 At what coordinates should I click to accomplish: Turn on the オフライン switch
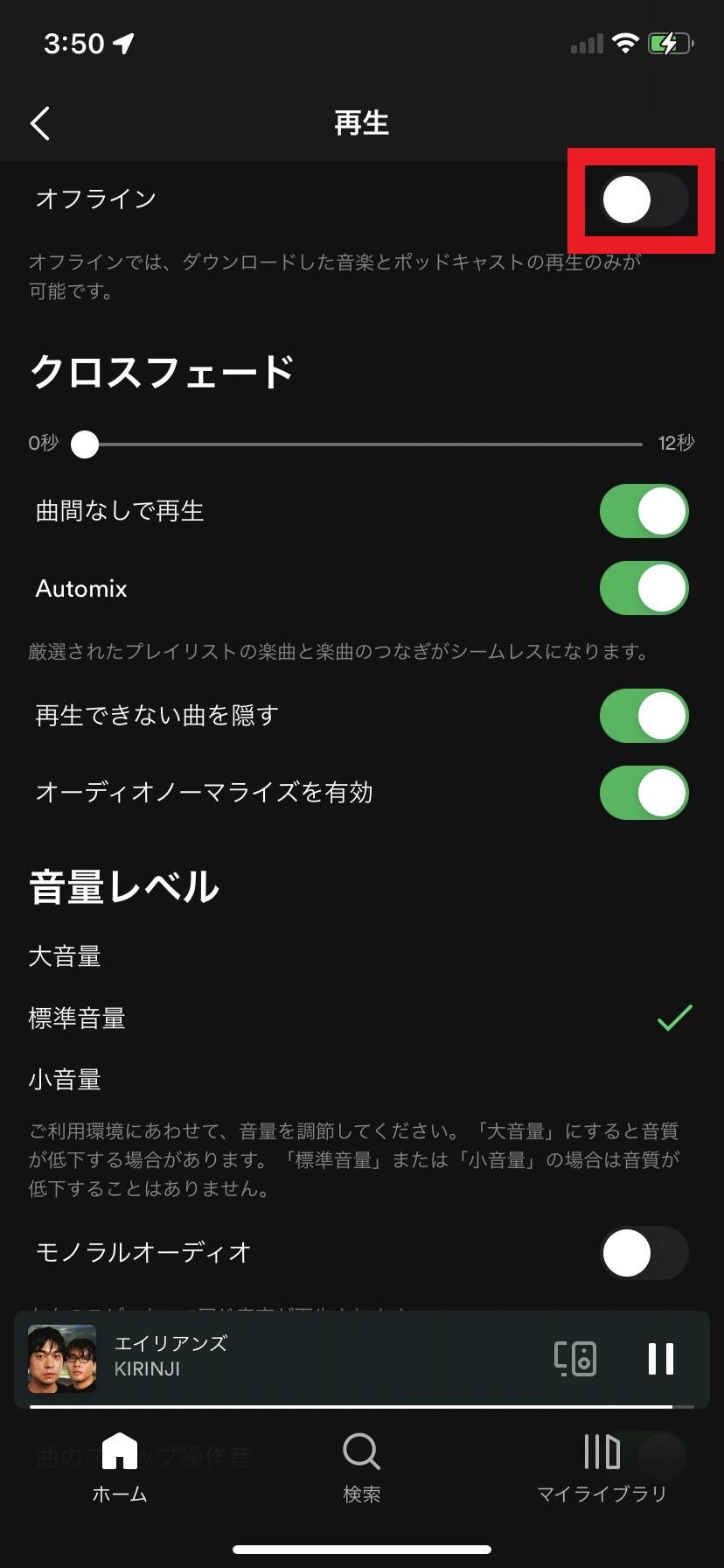pos(644,199)
